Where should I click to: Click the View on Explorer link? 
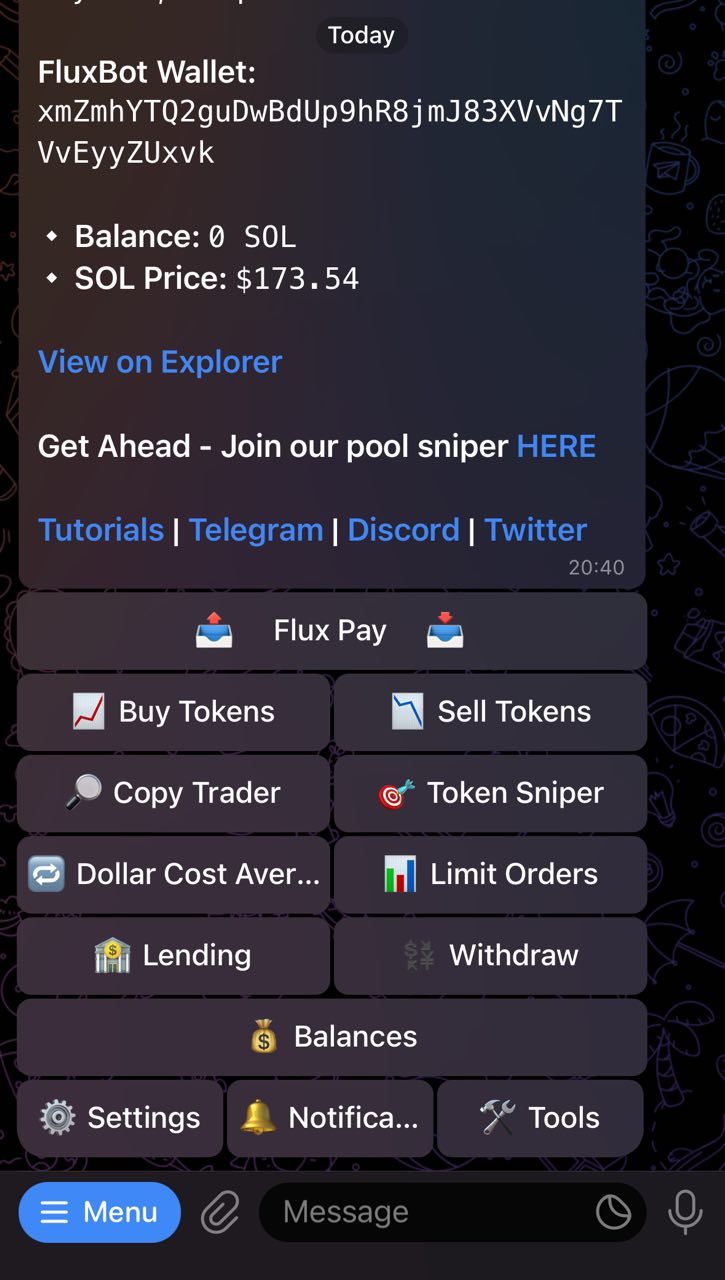coord(158,362)
